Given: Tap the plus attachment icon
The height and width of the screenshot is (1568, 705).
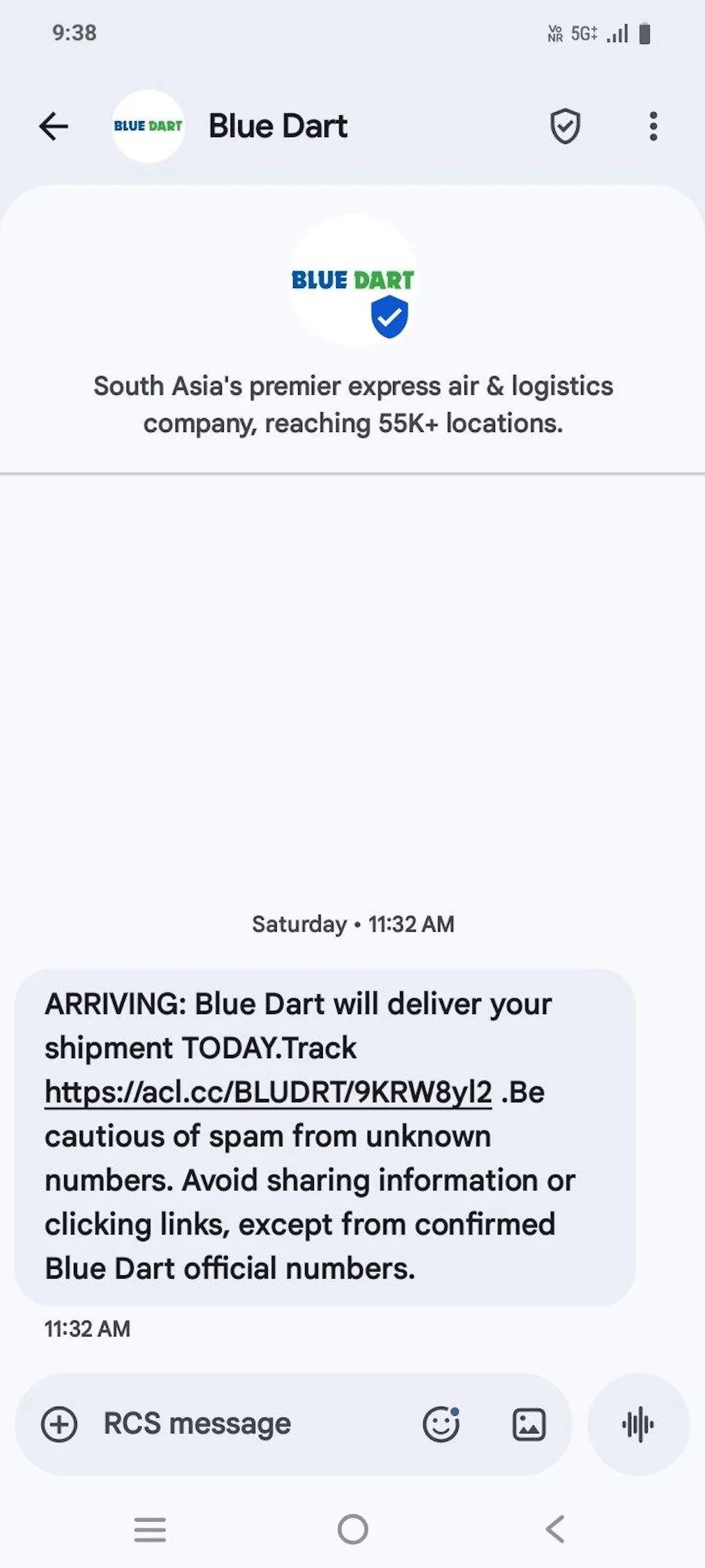Looking at the screenshot, I should coord(60,1424).
